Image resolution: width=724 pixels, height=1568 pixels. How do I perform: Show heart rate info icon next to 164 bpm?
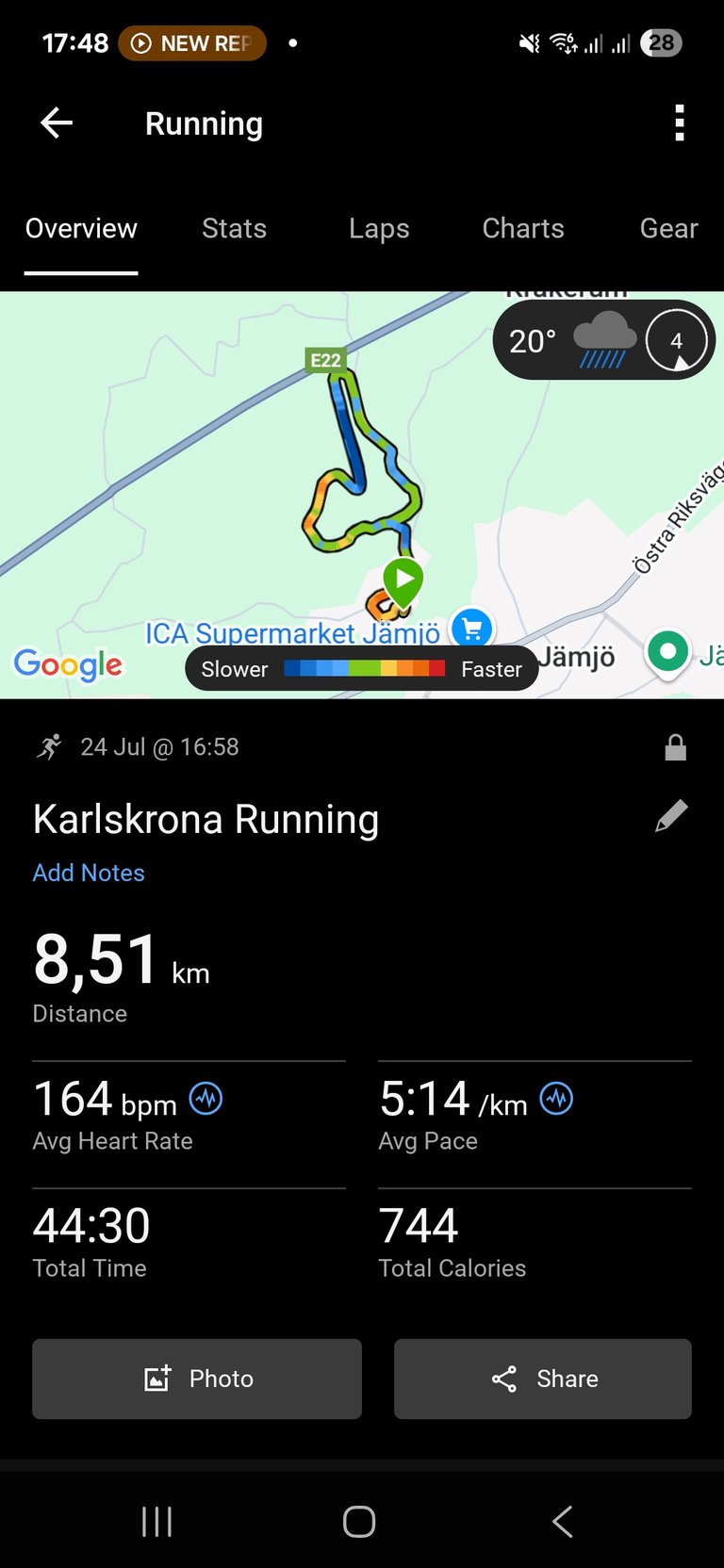pos(206,1098)
